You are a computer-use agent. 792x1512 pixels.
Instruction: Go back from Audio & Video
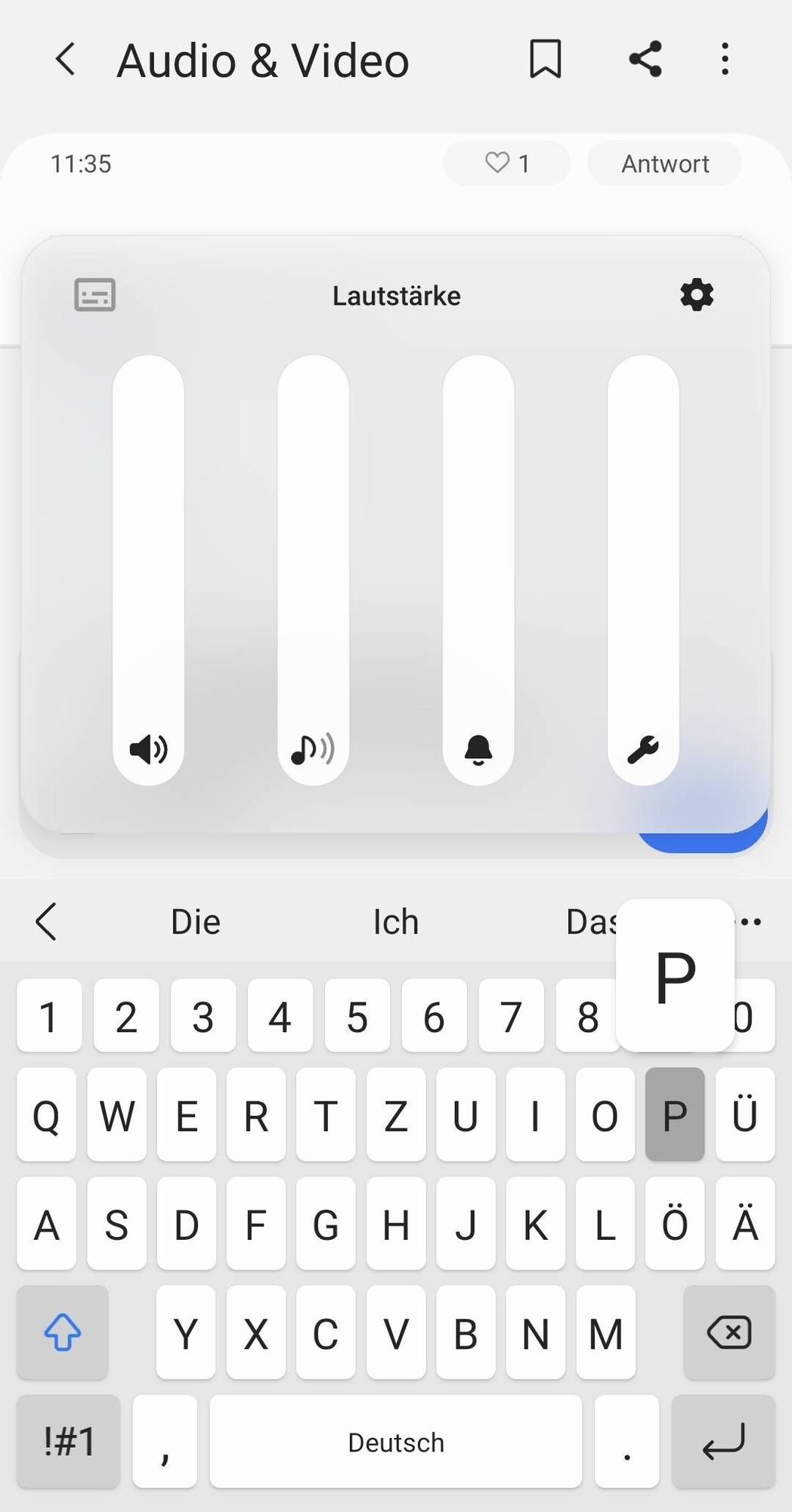point(66,59)
